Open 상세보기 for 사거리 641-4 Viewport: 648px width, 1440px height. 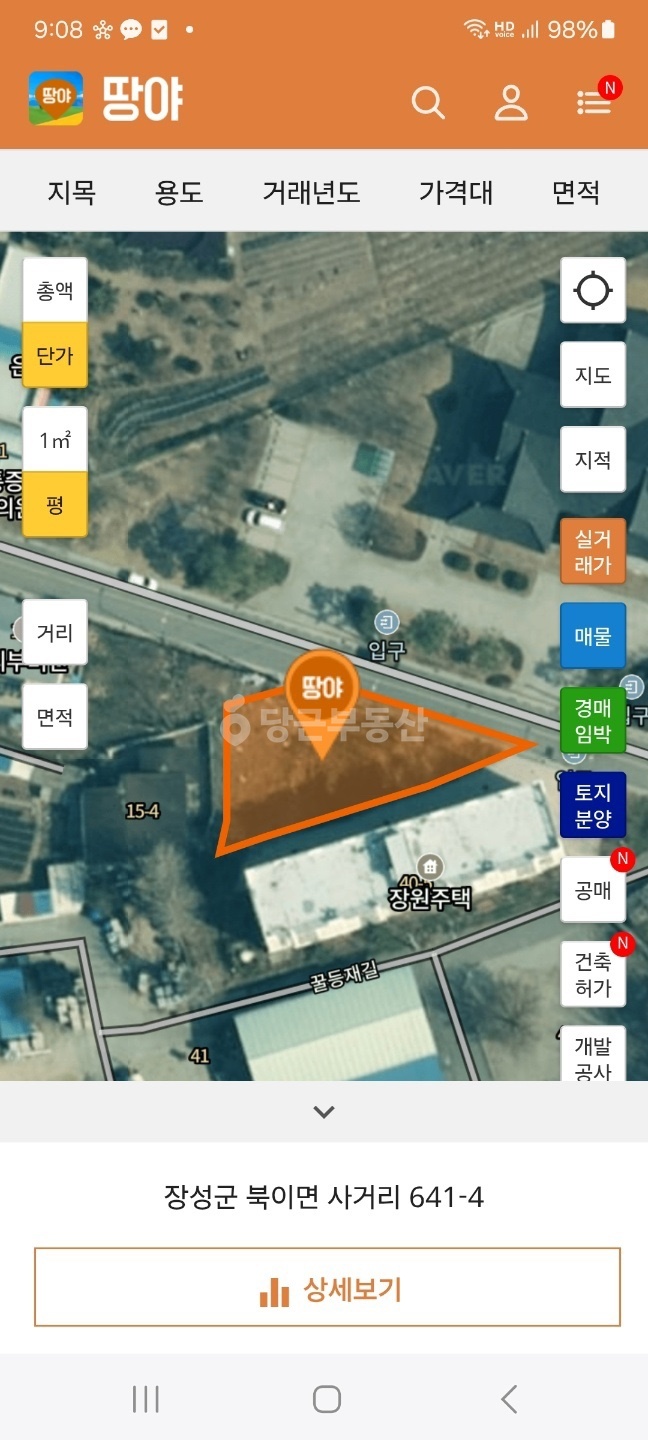328,1287
